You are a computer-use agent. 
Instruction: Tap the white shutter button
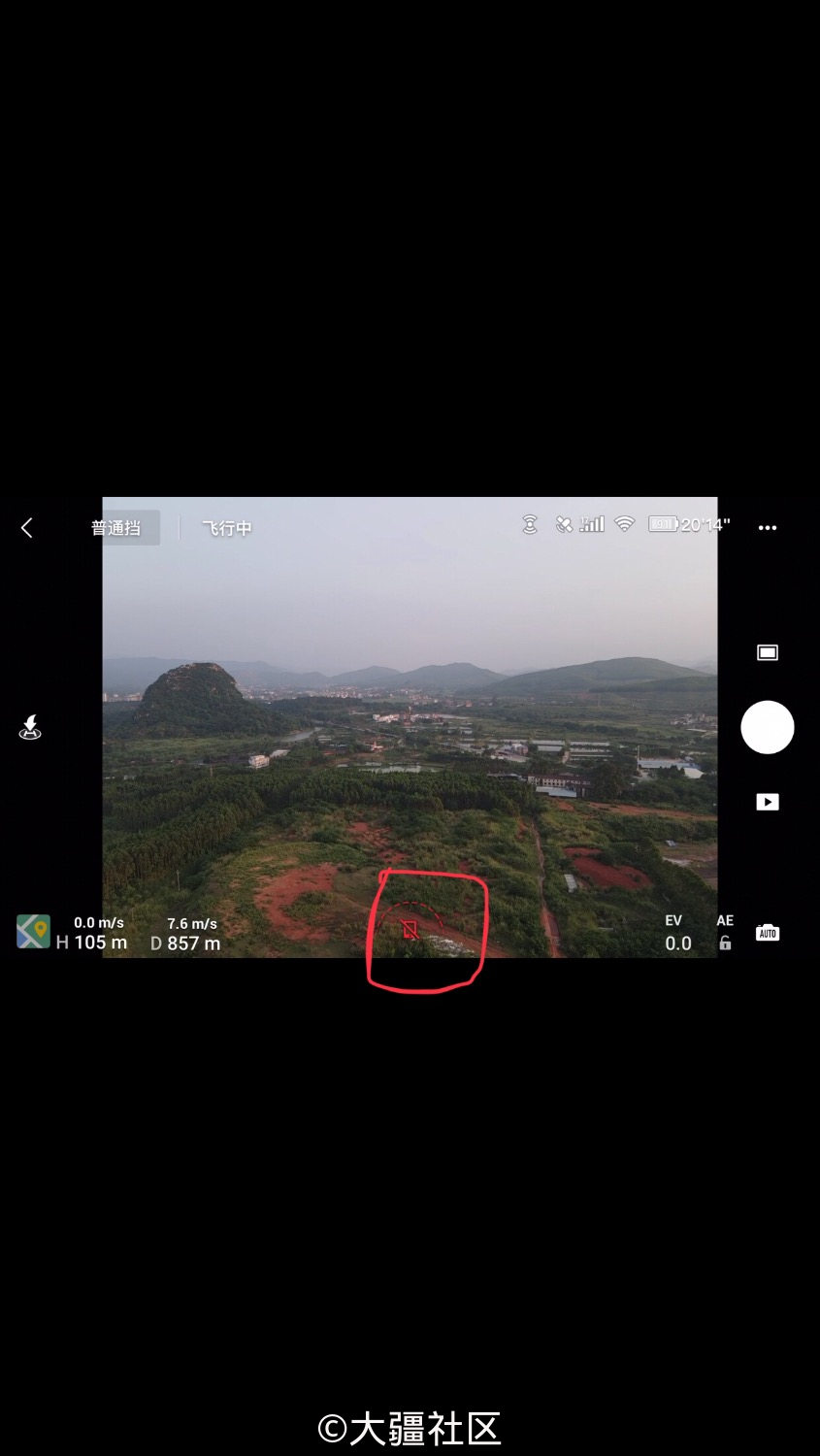pyautogui.click(x=768, y=727)
